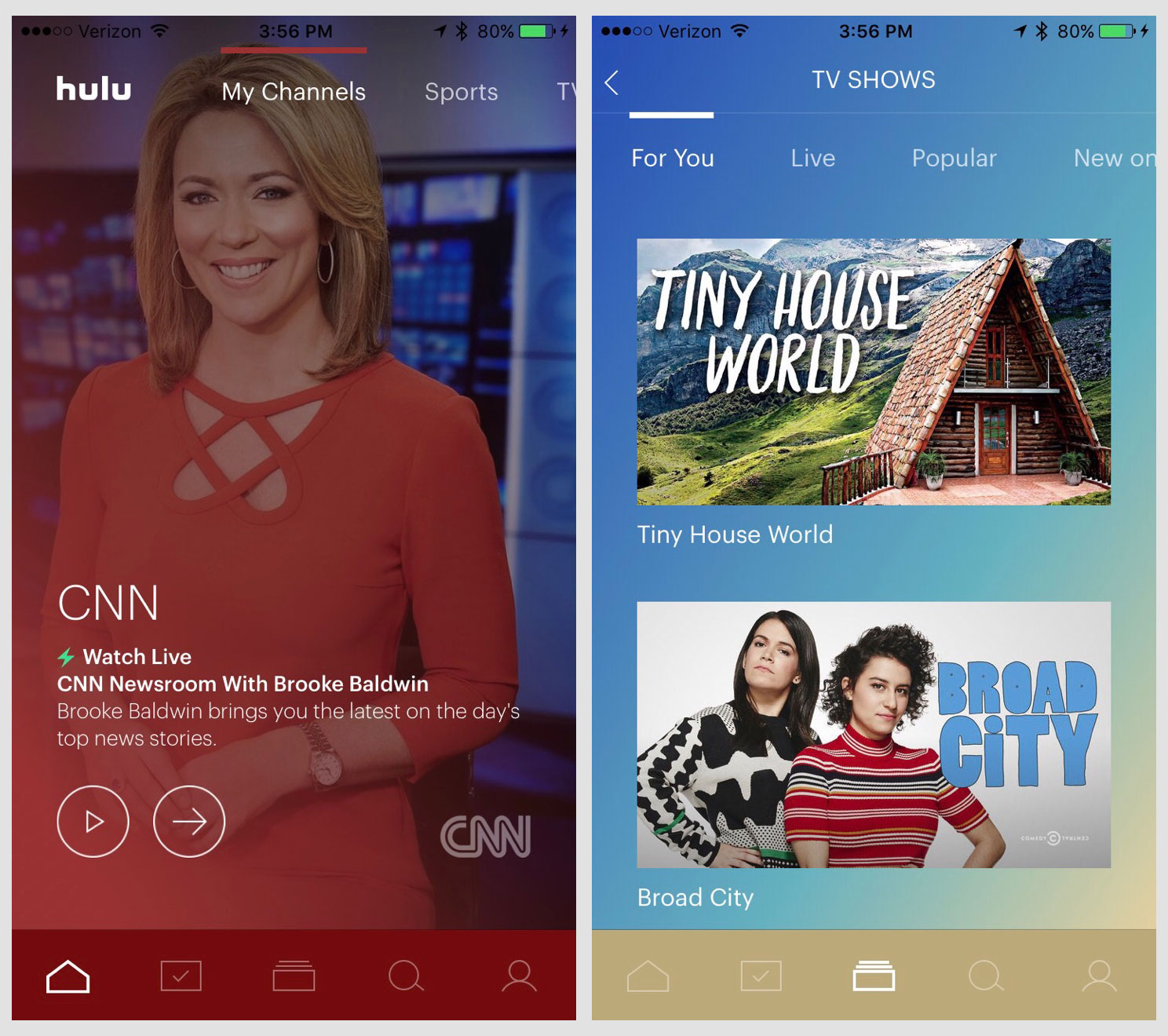This screenshot has height=1036, width=1168.
Task: Open the profile tab on the CNN screen
Action: 519,976
